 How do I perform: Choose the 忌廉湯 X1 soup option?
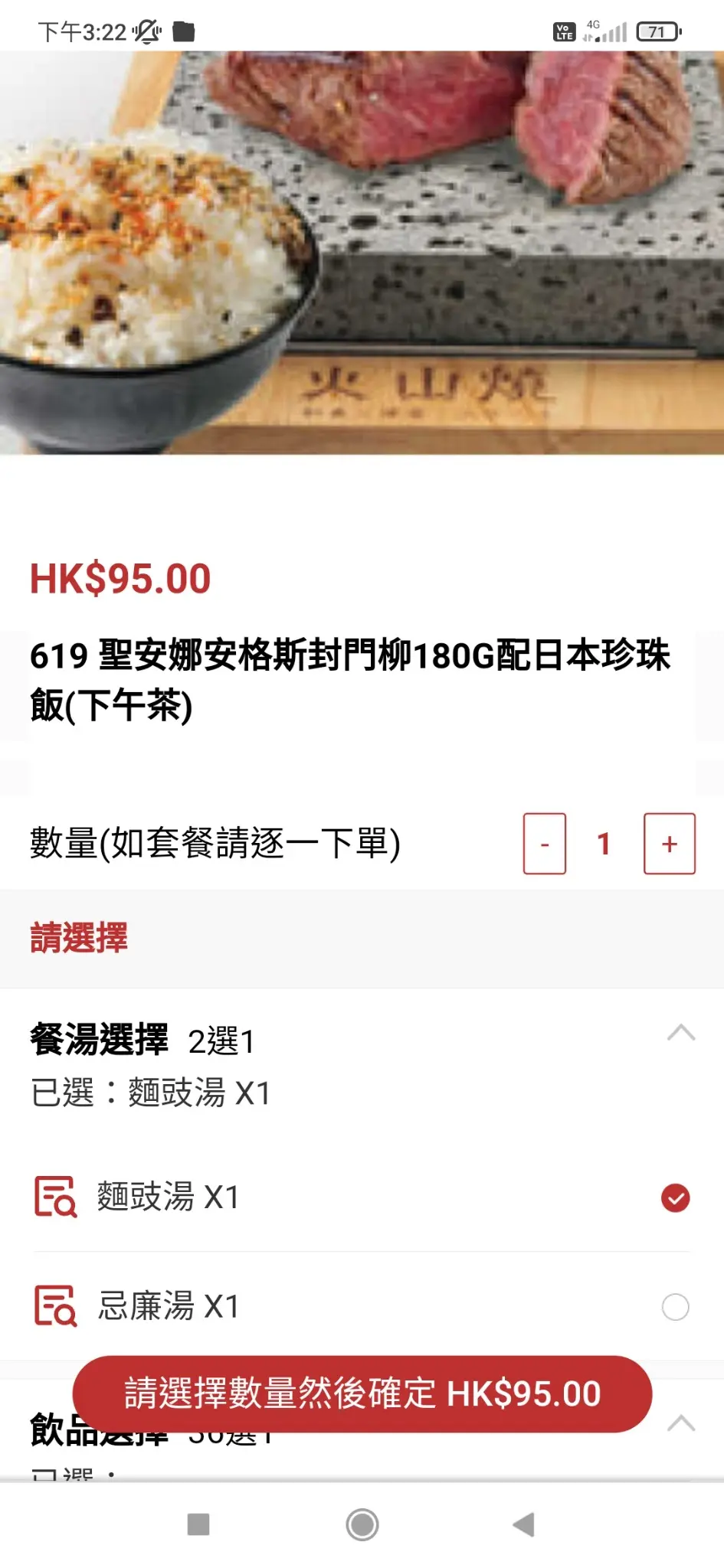pyautogui.click(x=675, y=1307)
